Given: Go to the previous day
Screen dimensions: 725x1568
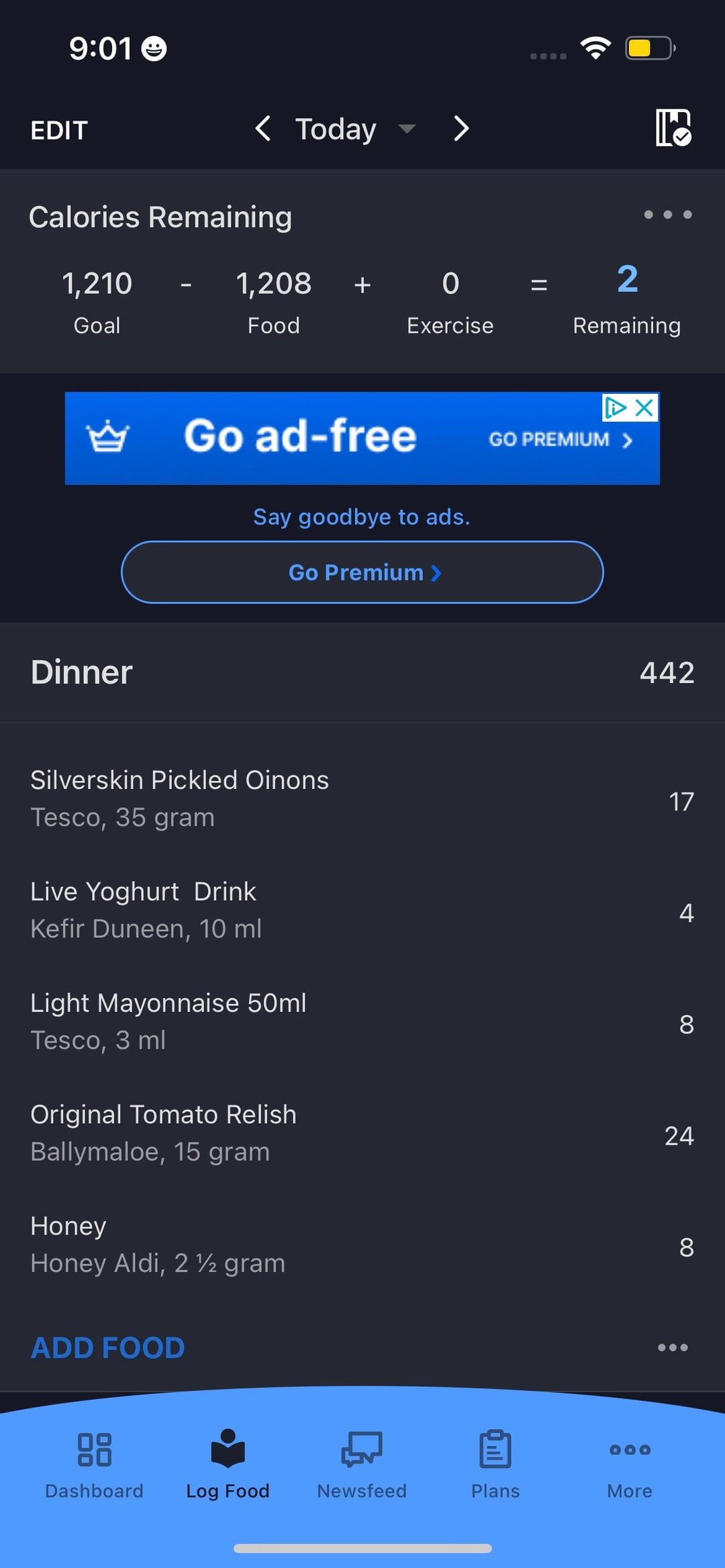Looking at the screenshot, I should click(263, 128).
